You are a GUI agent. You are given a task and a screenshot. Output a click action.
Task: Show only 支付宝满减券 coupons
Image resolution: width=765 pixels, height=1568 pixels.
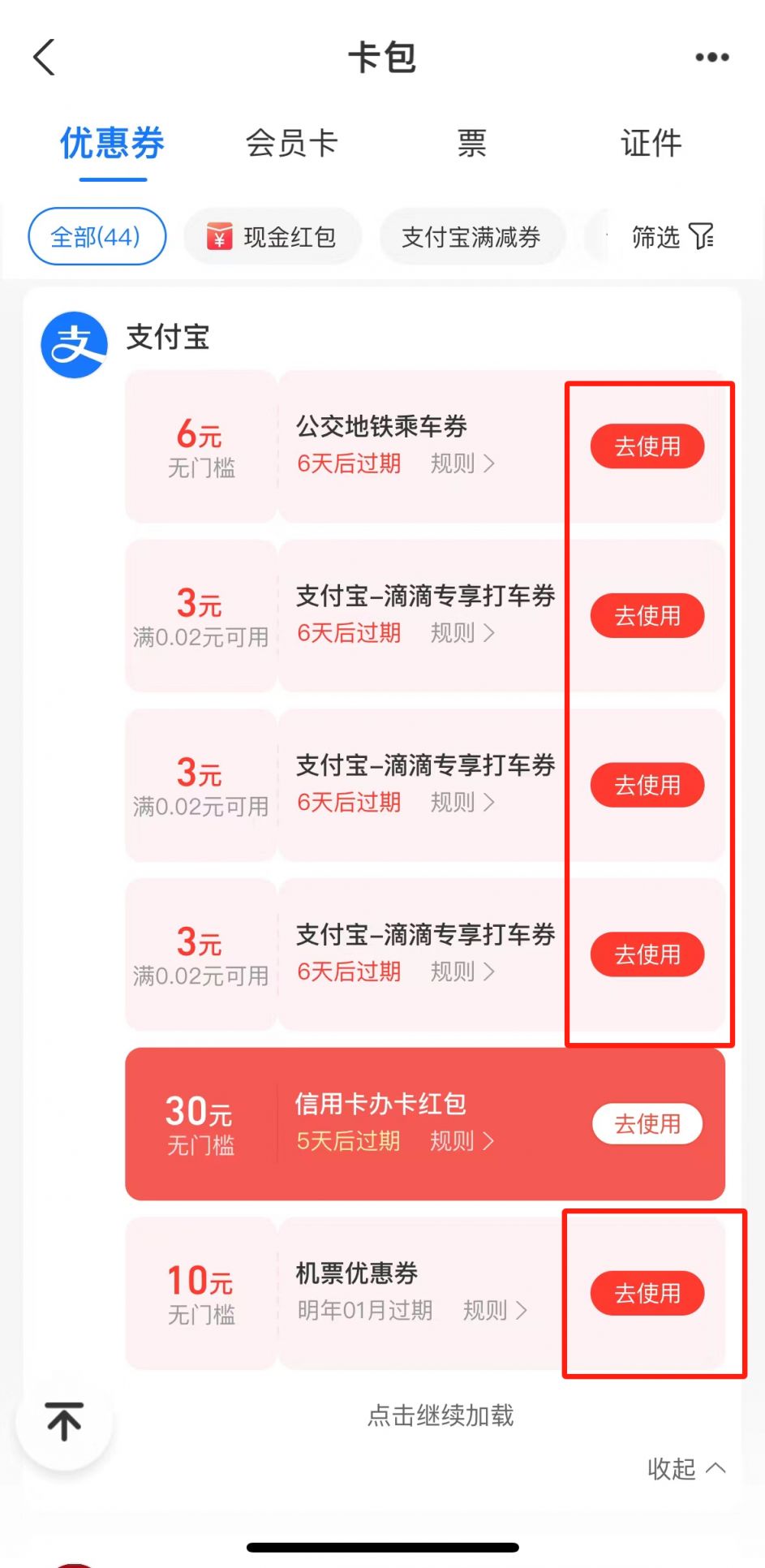(471, 237)
